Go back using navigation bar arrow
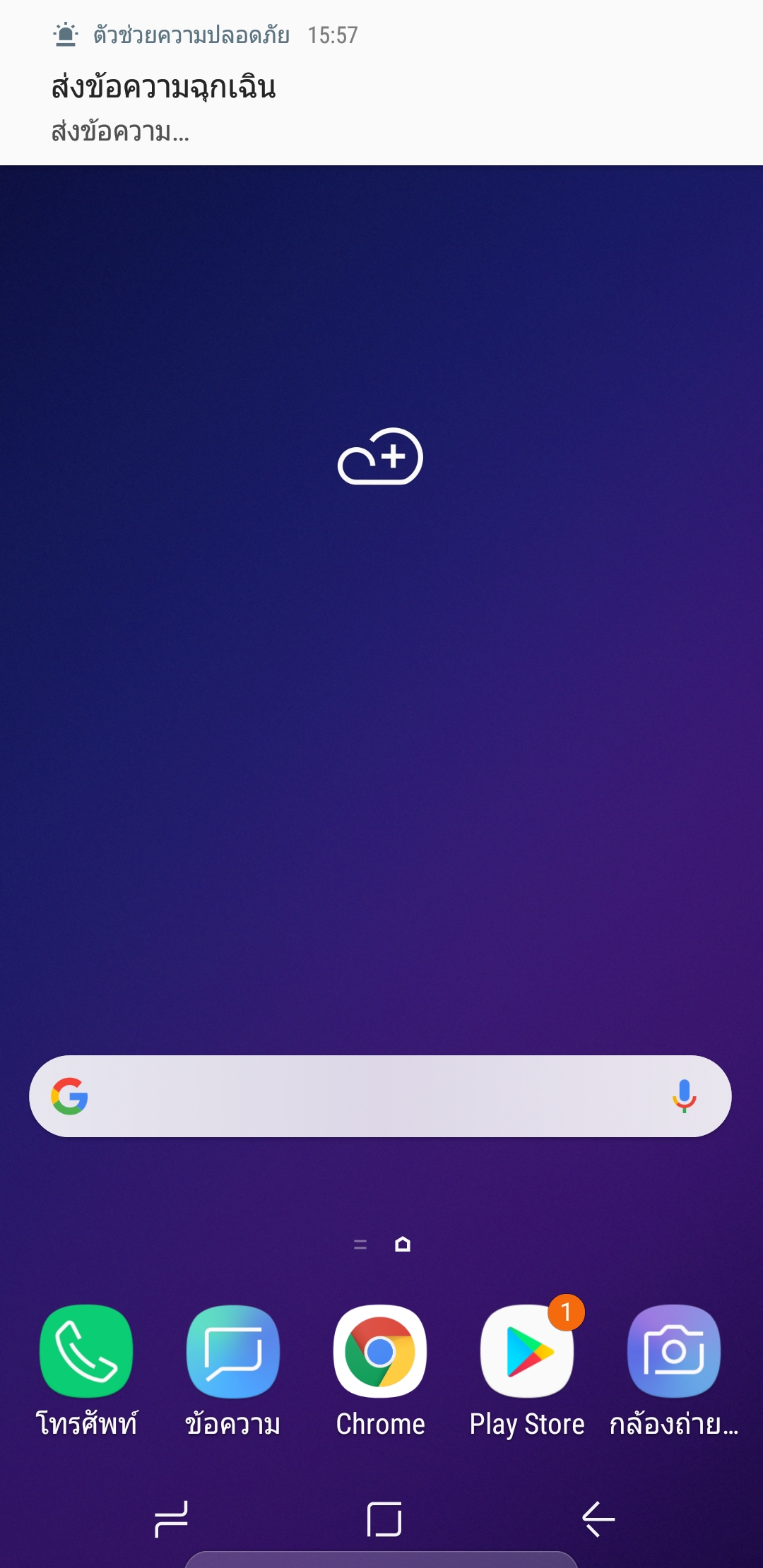The width and height of the screenshot is (763, 1568). (x=598, y=1519)
